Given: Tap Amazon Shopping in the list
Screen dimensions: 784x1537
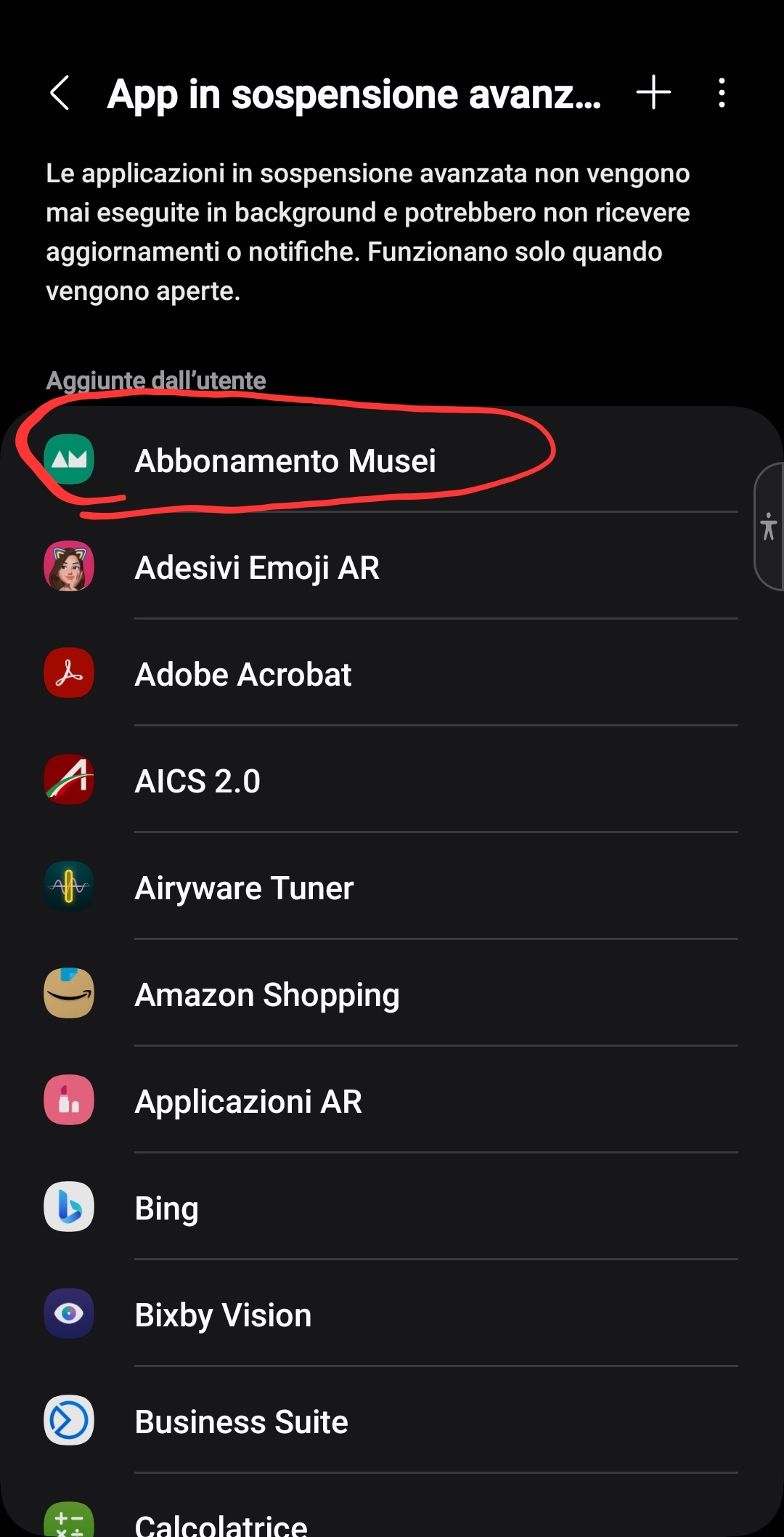Looking at the screenshot, I should (x=267, y=994).
